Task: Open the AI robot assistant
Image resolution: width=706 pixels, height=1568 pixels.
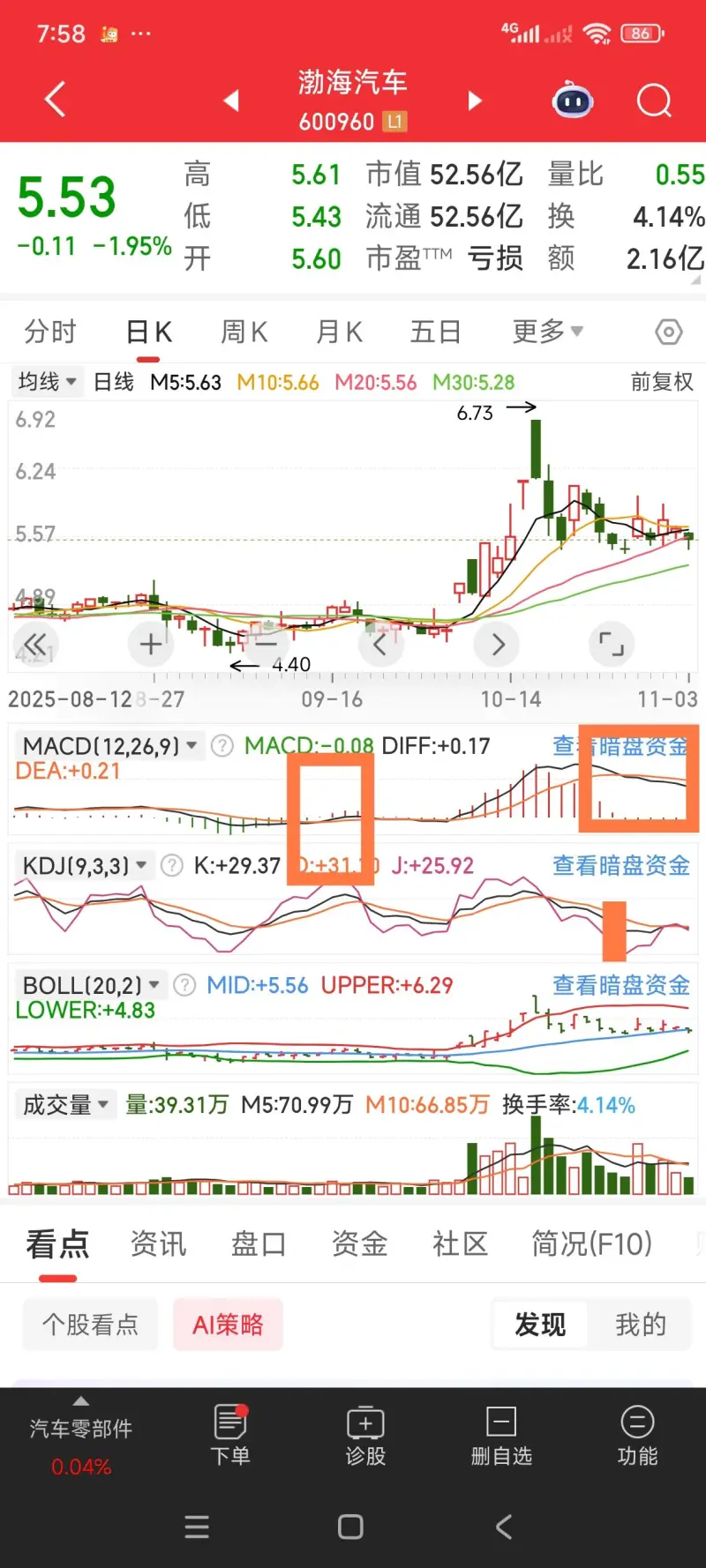Action: (x=572, y=101)
